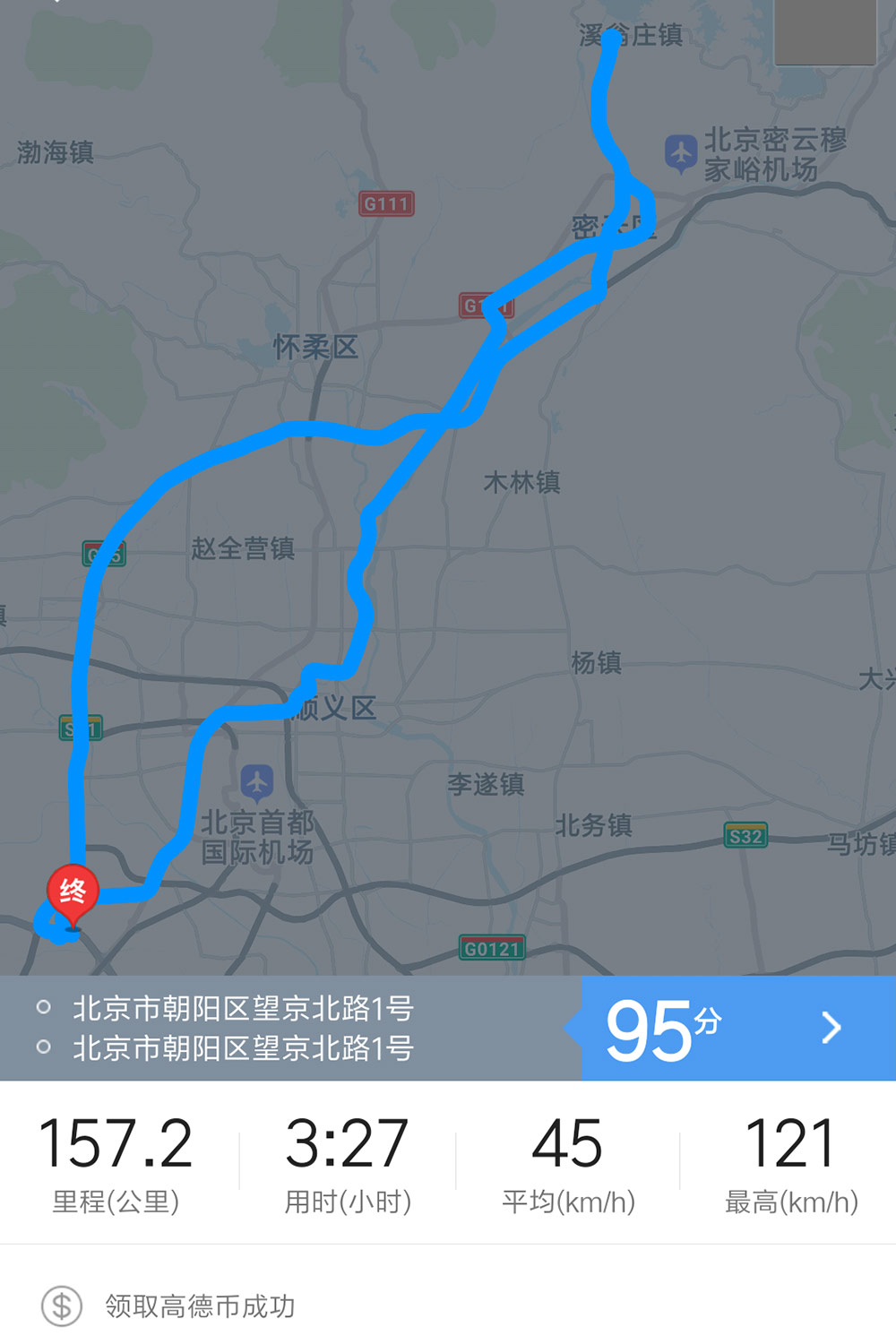Click the G111 road shield on map
The width and height of the screenshot is (896, 1344).
pos(387,203)
